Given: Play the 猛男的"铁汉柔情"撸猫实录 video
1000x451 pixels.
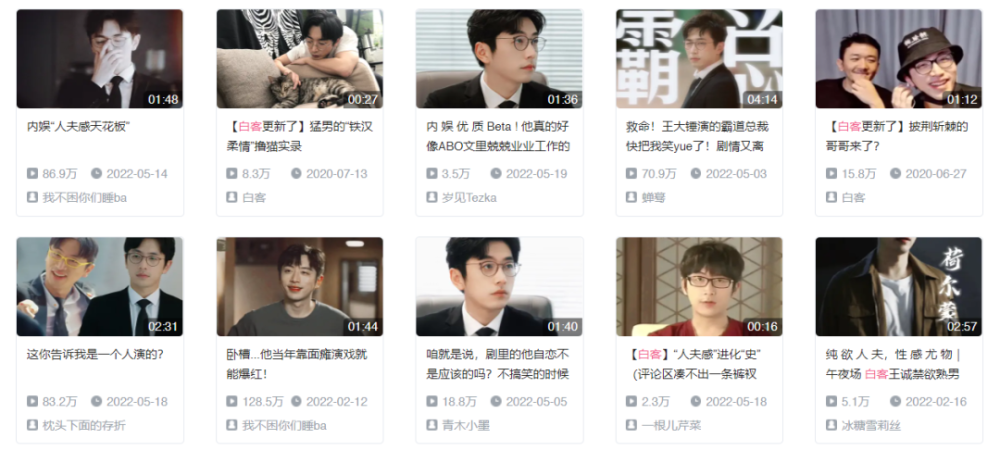Looking at the screenshot, I should click(x=299, y=59).
